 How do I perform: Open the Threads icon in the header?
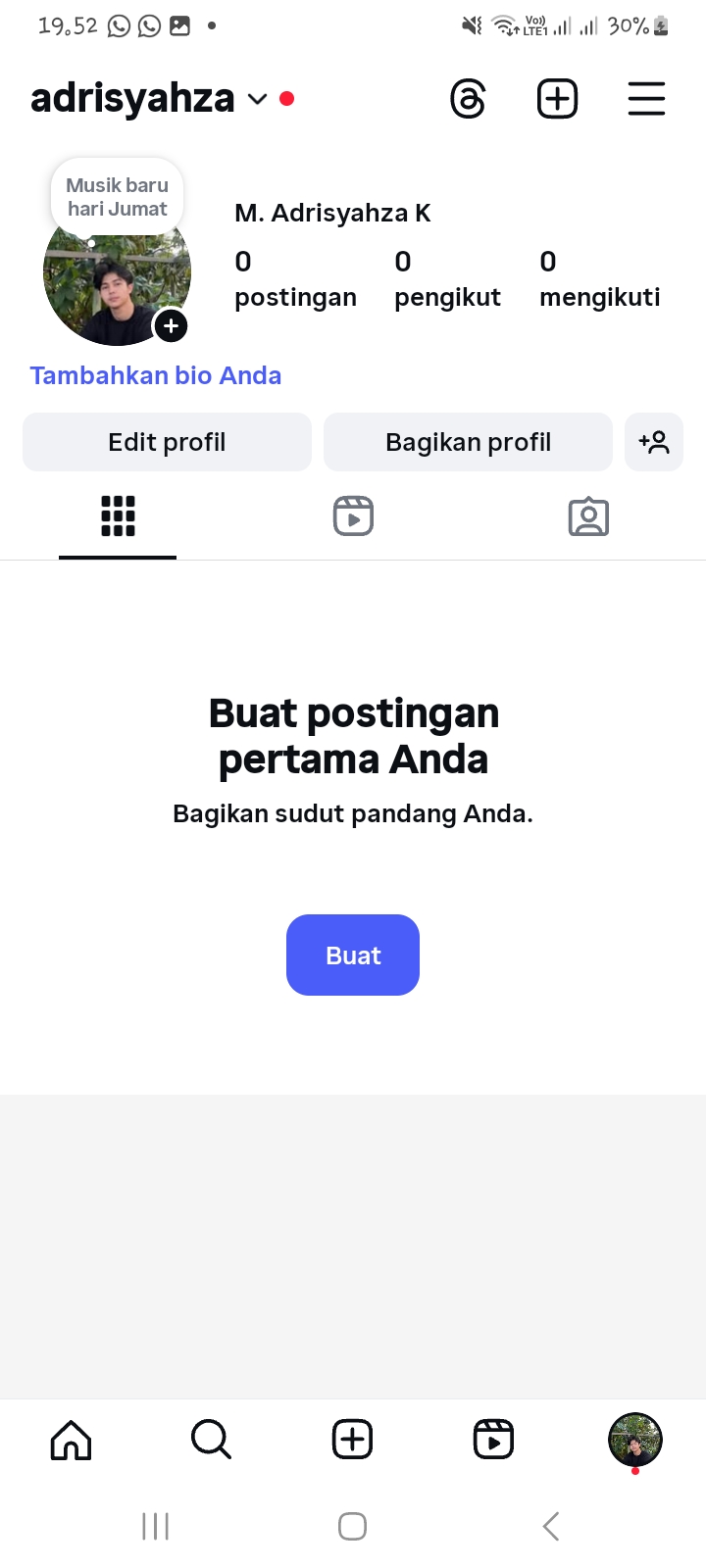[468, 99]
